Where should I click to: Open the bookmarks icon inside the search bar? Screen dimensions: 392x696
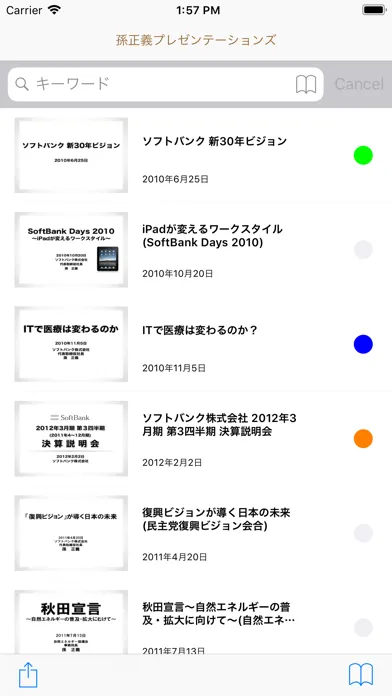306,84
